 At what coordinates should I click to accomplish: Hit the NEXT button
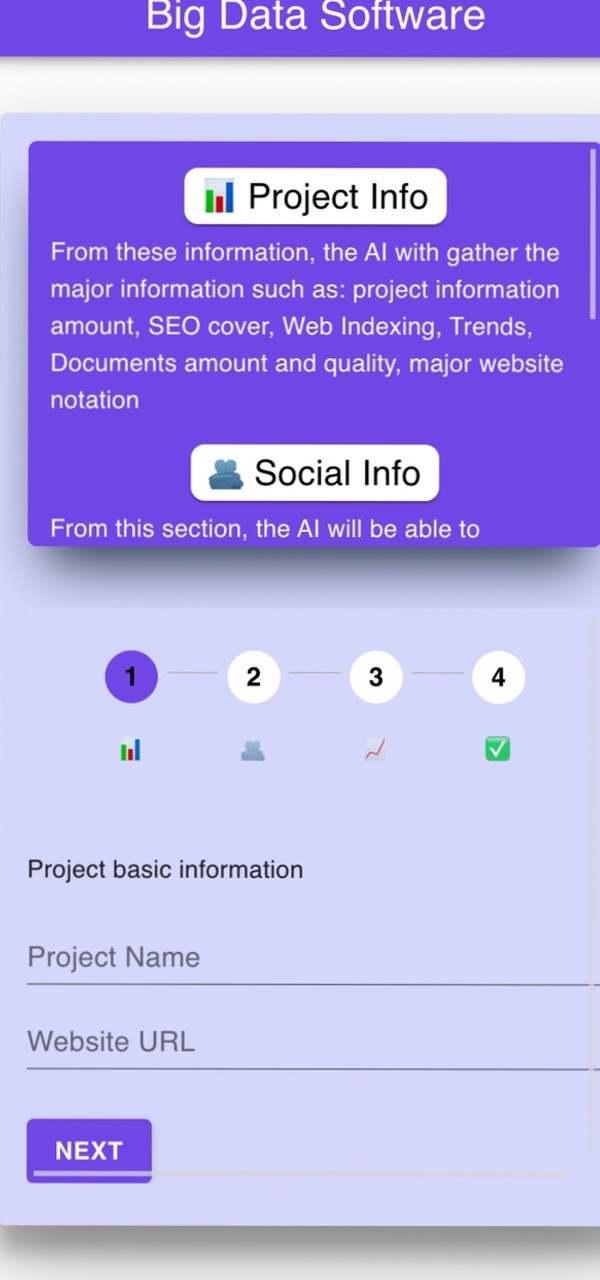click(89, 1151)
